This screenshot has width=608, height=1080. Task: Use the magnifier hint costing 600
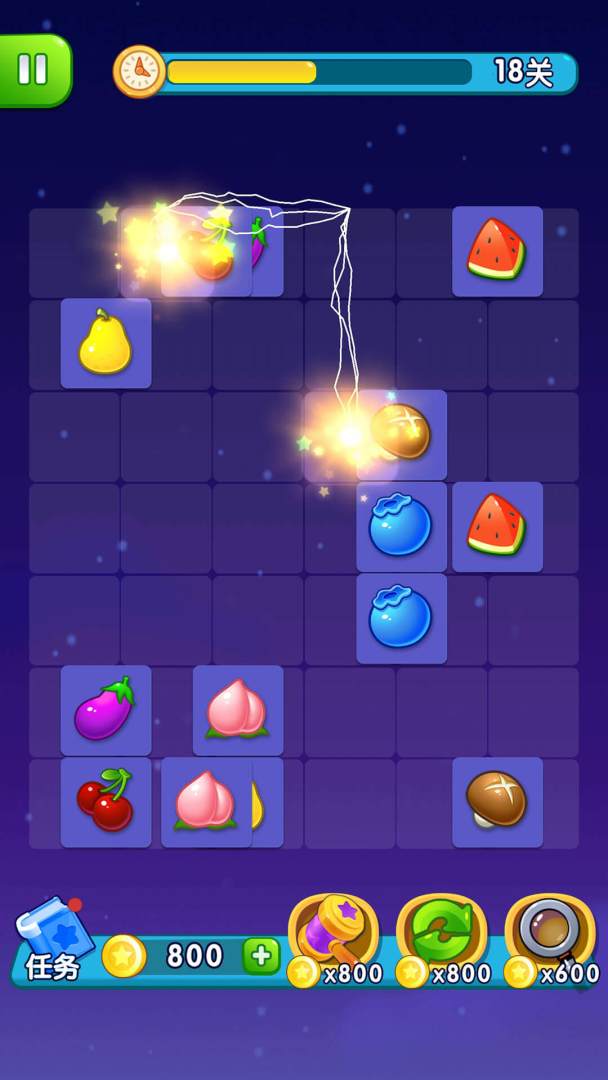tap(549, 931)
